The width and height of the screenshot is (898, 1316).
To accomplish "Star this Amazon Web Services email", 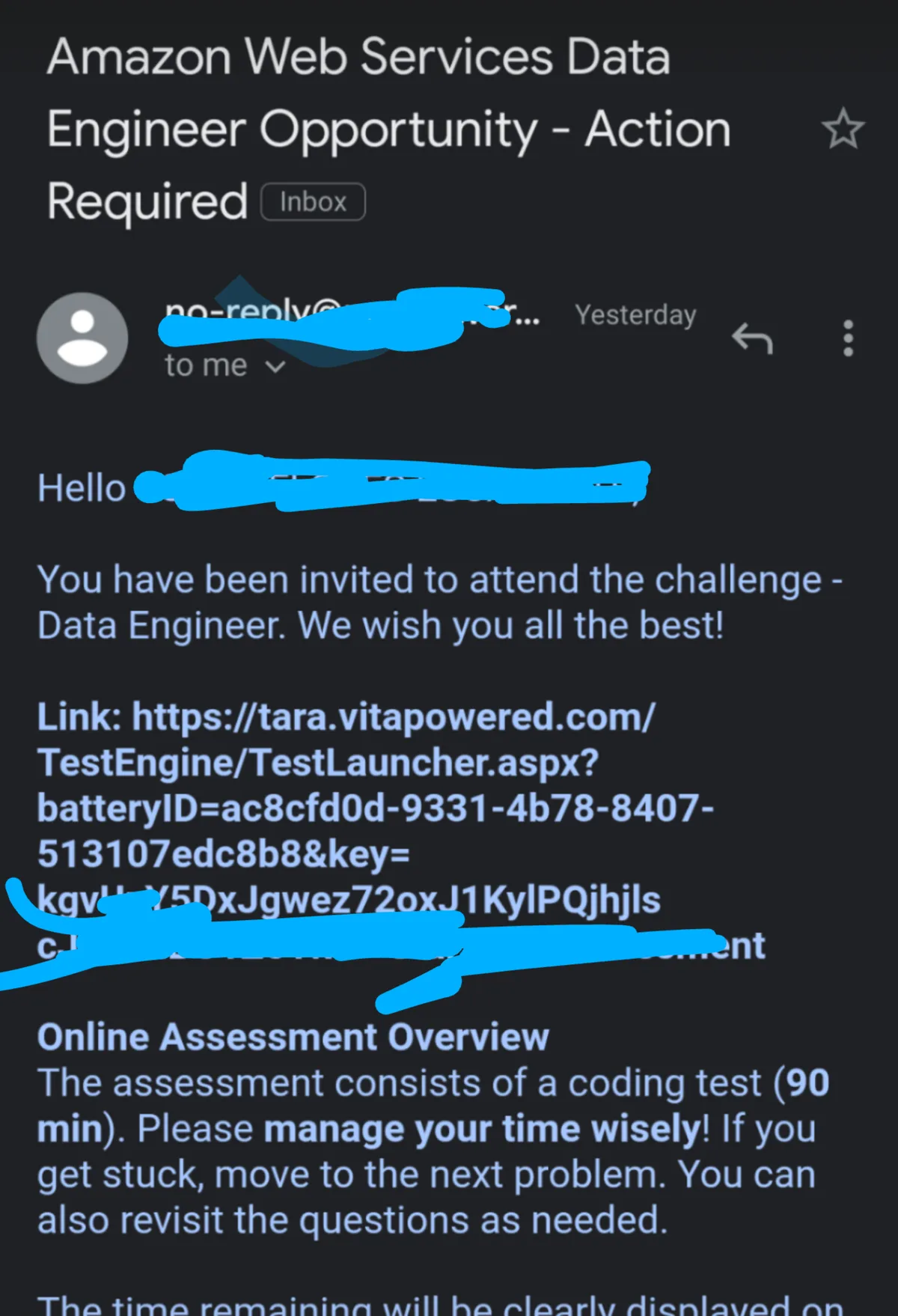I will [843, 129].
